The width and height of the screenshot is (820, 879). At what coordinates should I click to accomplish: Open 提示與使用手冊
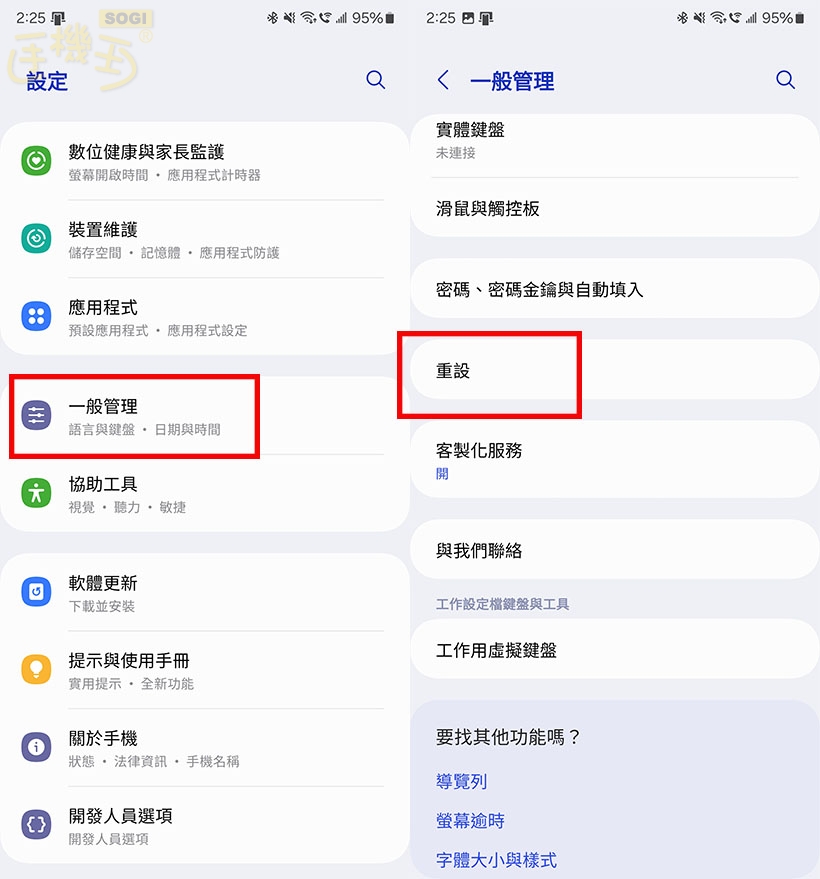click(x=204, y=670)
